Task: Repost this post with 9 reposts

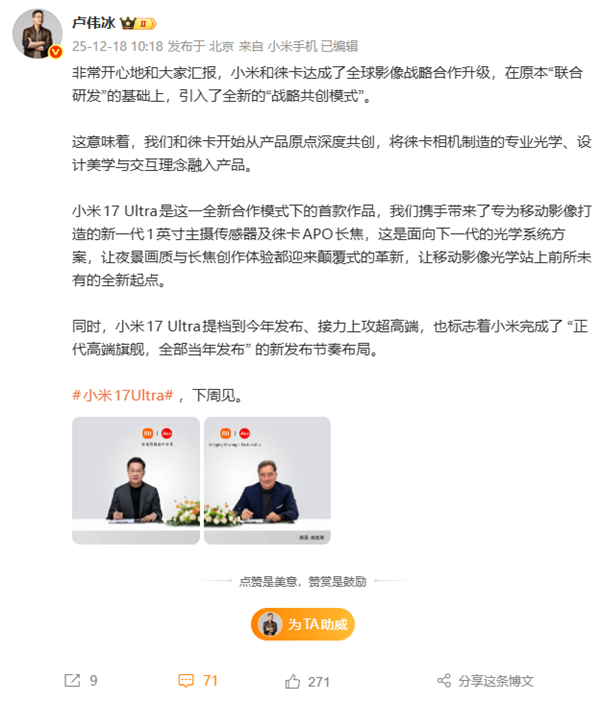Action: [x=81, y=680]
